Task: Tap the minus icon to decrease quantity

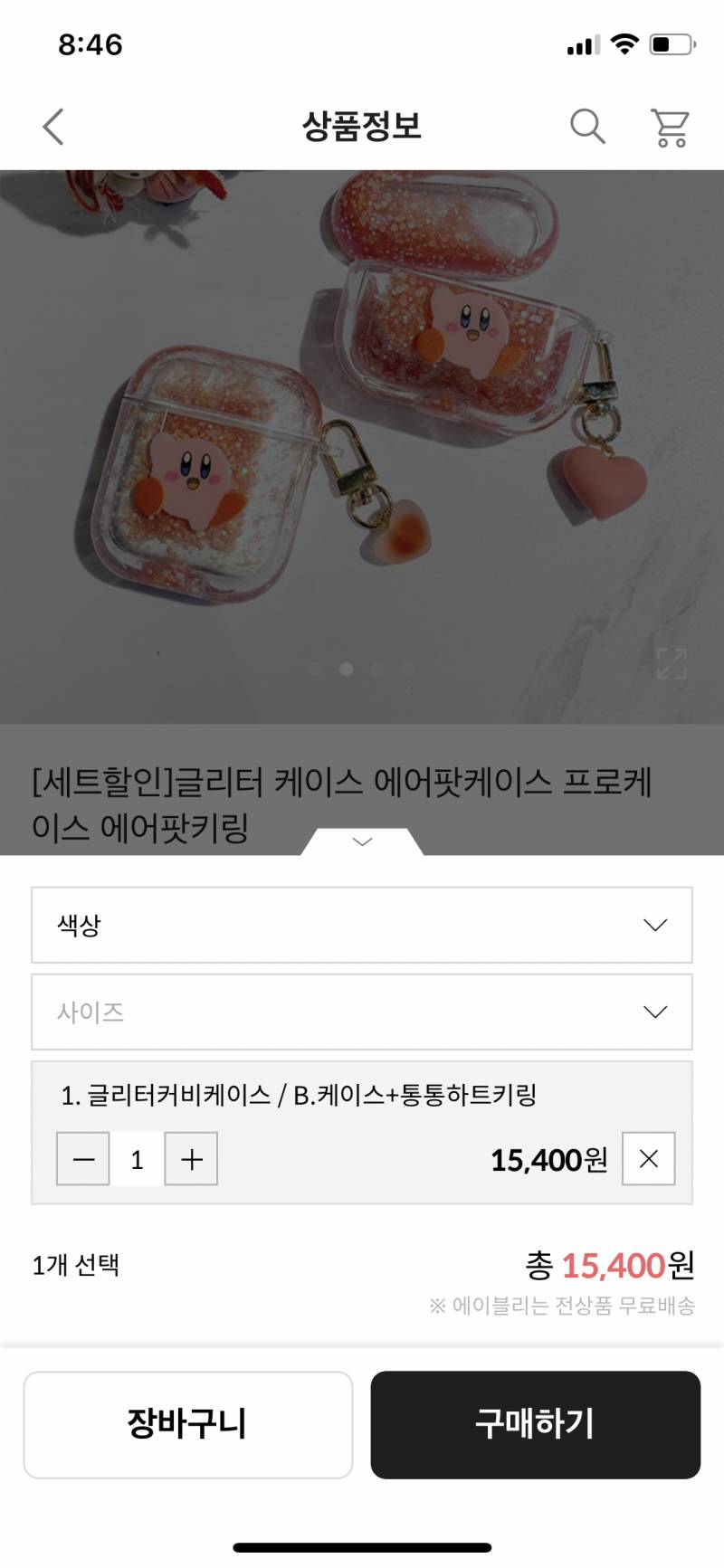Action: click(x=82, y=1158)
